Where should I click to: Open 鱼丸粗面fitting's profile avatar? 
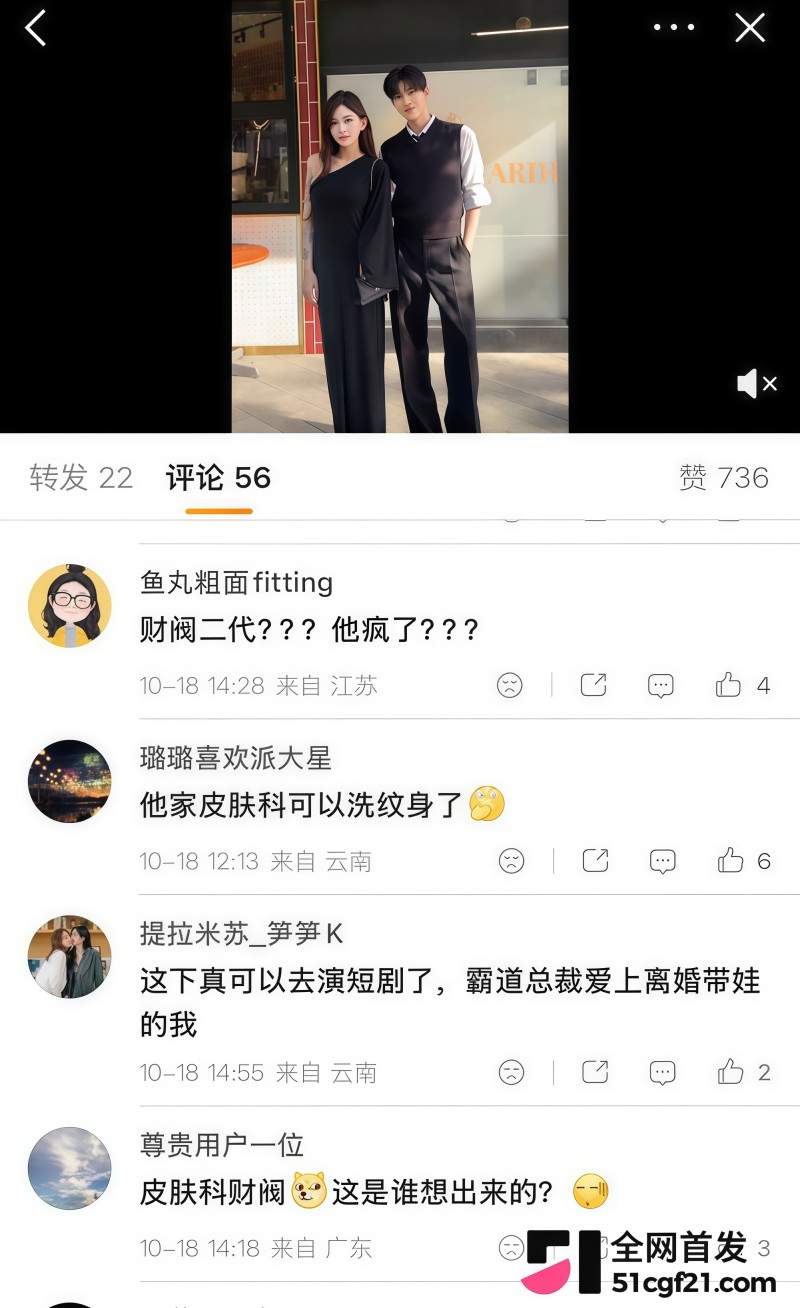click(x=69, y=606)
